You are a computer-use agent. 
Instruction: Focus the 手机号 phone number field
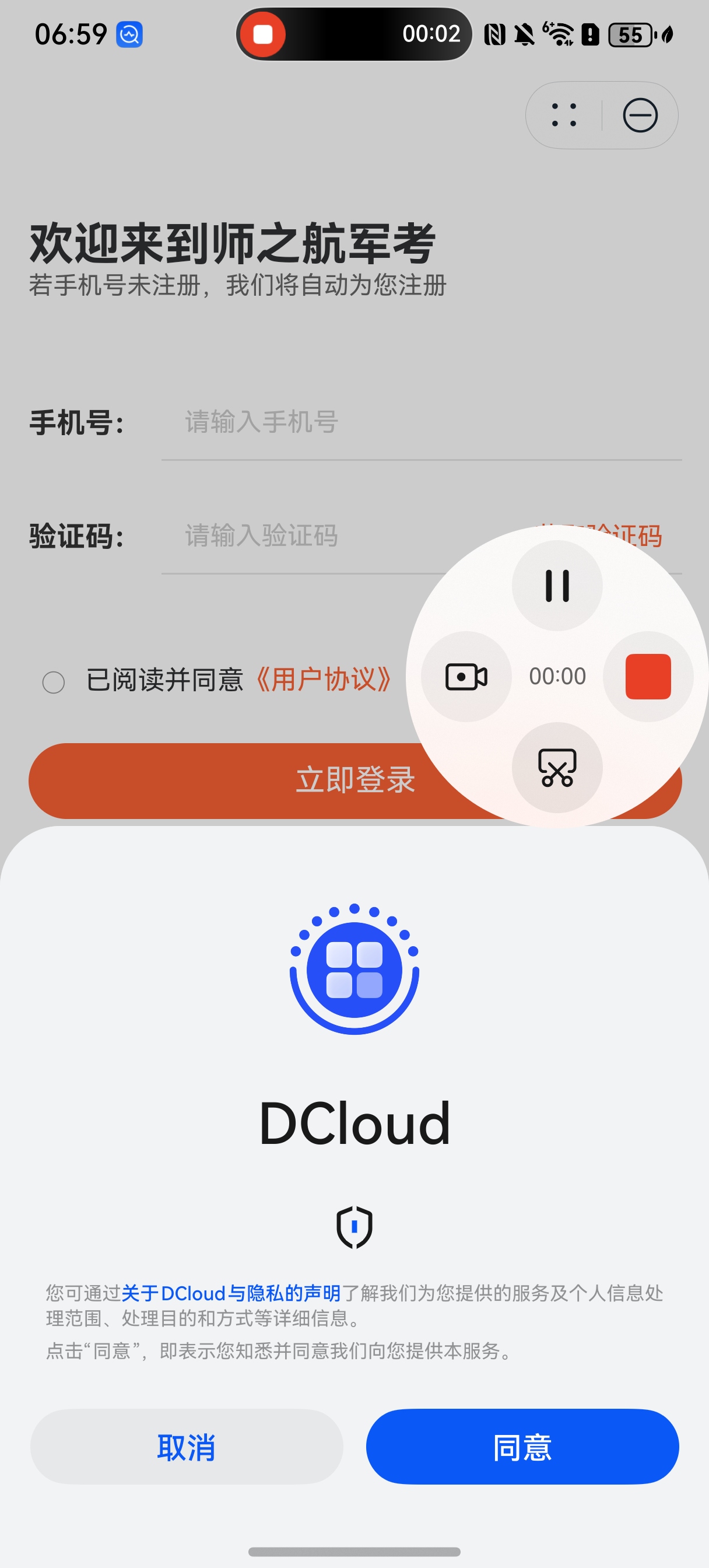(x=420, y=422)
